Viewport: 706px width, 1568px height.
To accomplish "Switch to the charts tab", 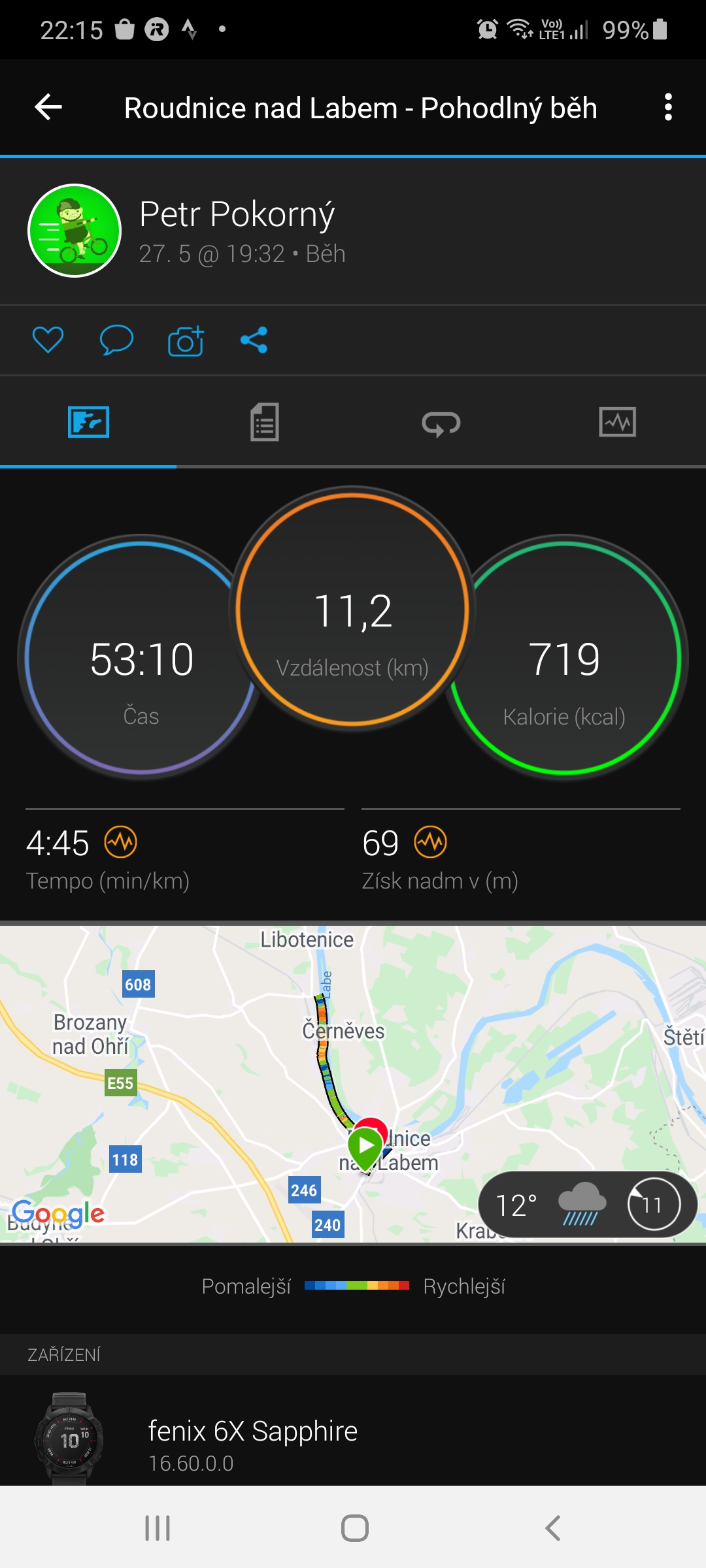I will pyautogui.click(x=618, y=422).
